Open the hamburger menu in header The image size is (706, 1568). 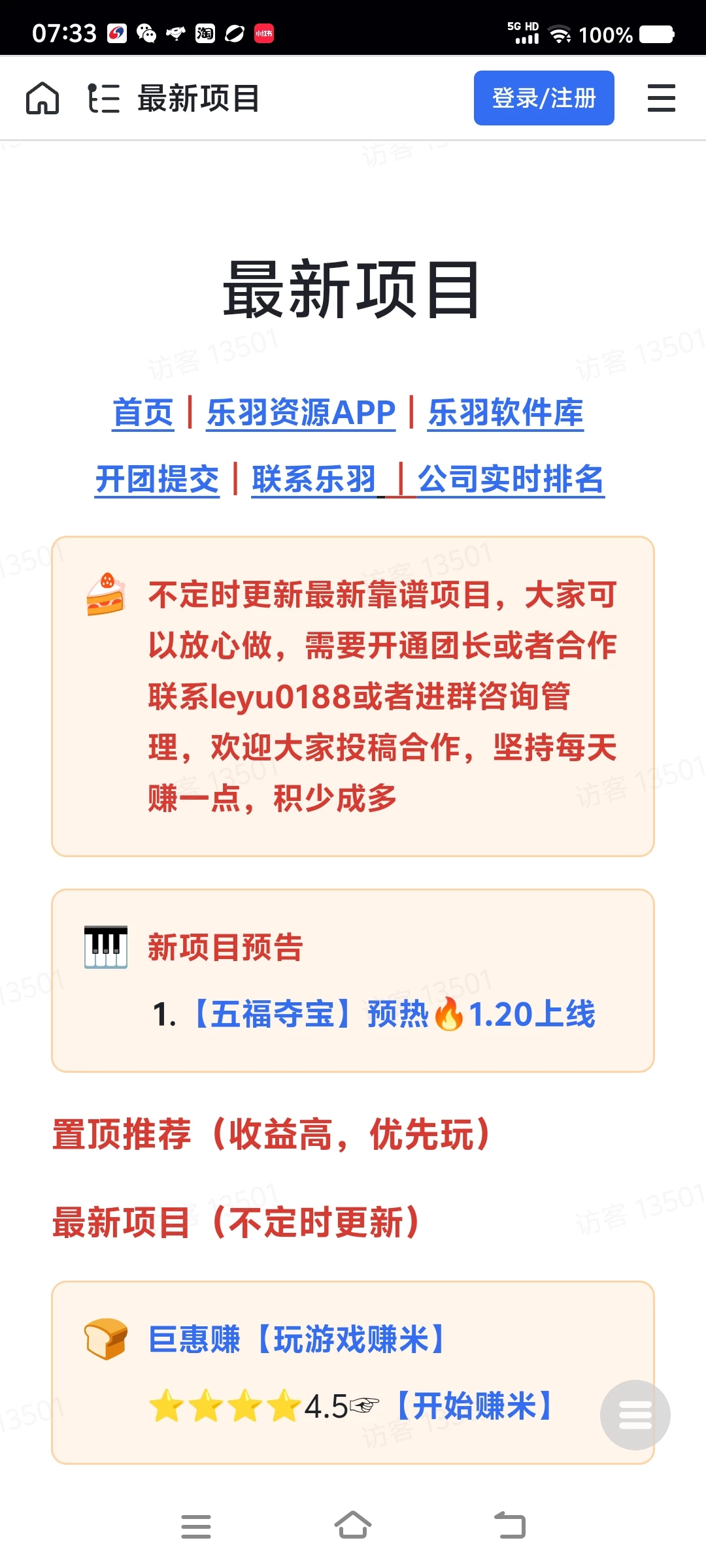tap(661, 99)
